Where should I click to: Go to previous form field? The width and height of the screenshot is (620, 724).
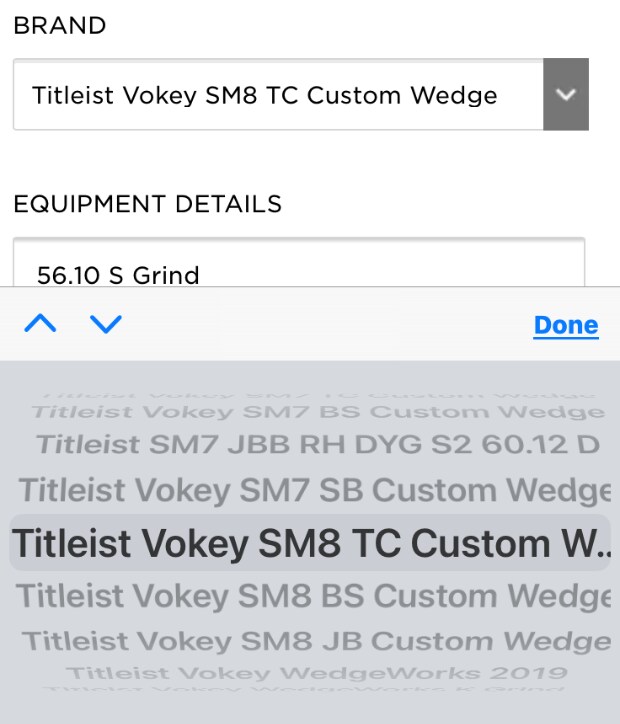pyautogui.click(x=40, y=324)
